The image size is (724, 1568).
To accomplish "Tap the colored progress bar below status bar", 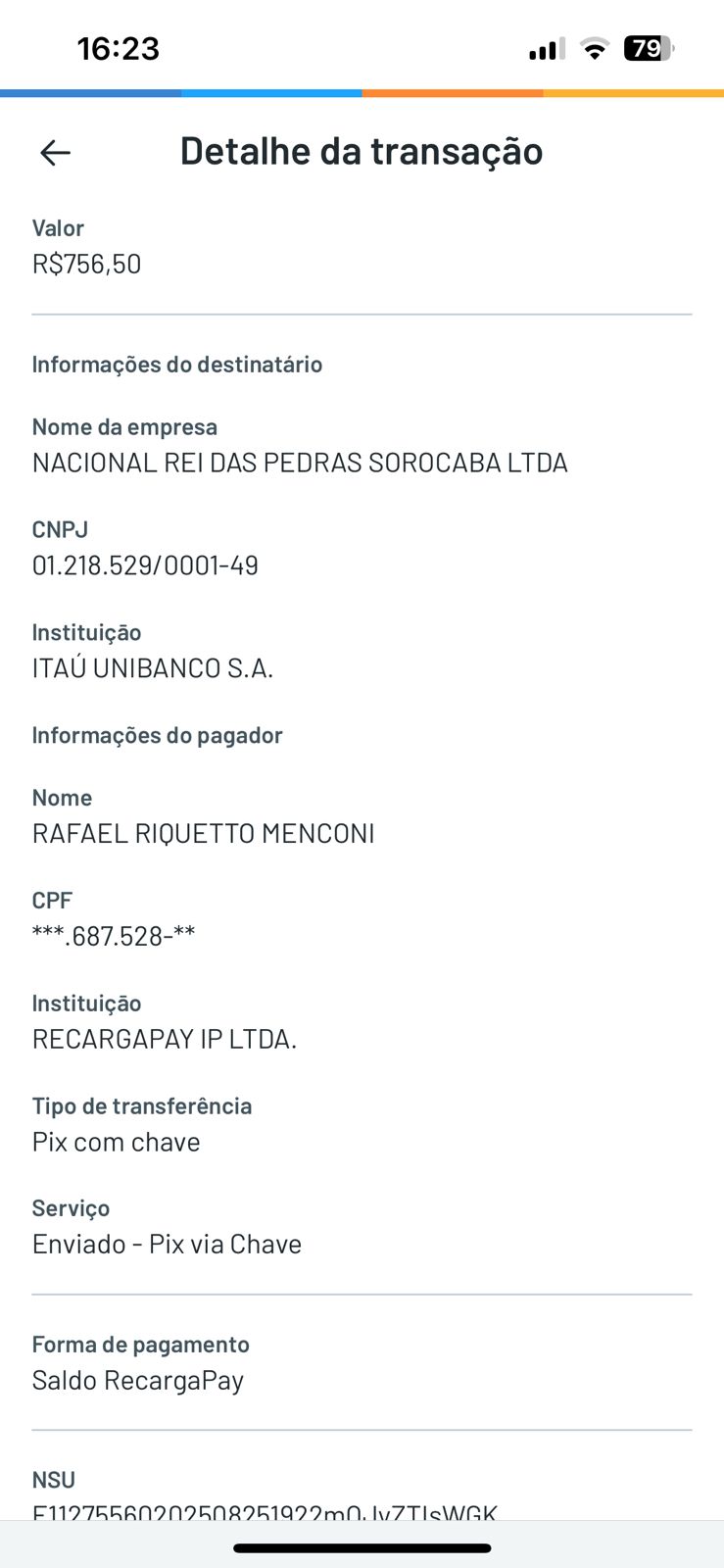I will (362, 94).
